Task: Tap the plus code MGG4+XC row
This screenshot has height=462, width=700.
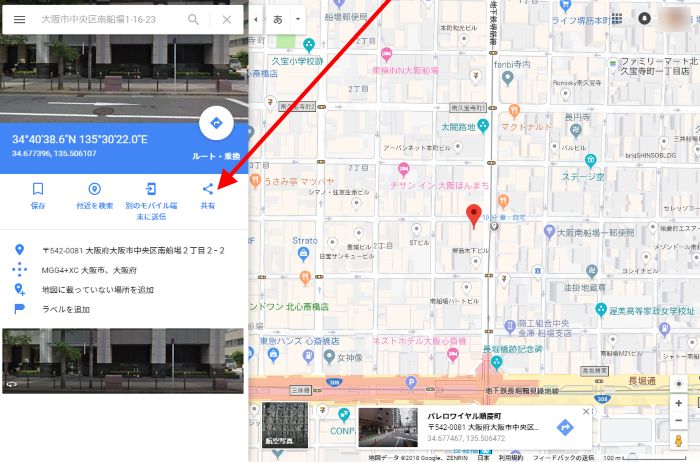Action: (x=88, y=270)
